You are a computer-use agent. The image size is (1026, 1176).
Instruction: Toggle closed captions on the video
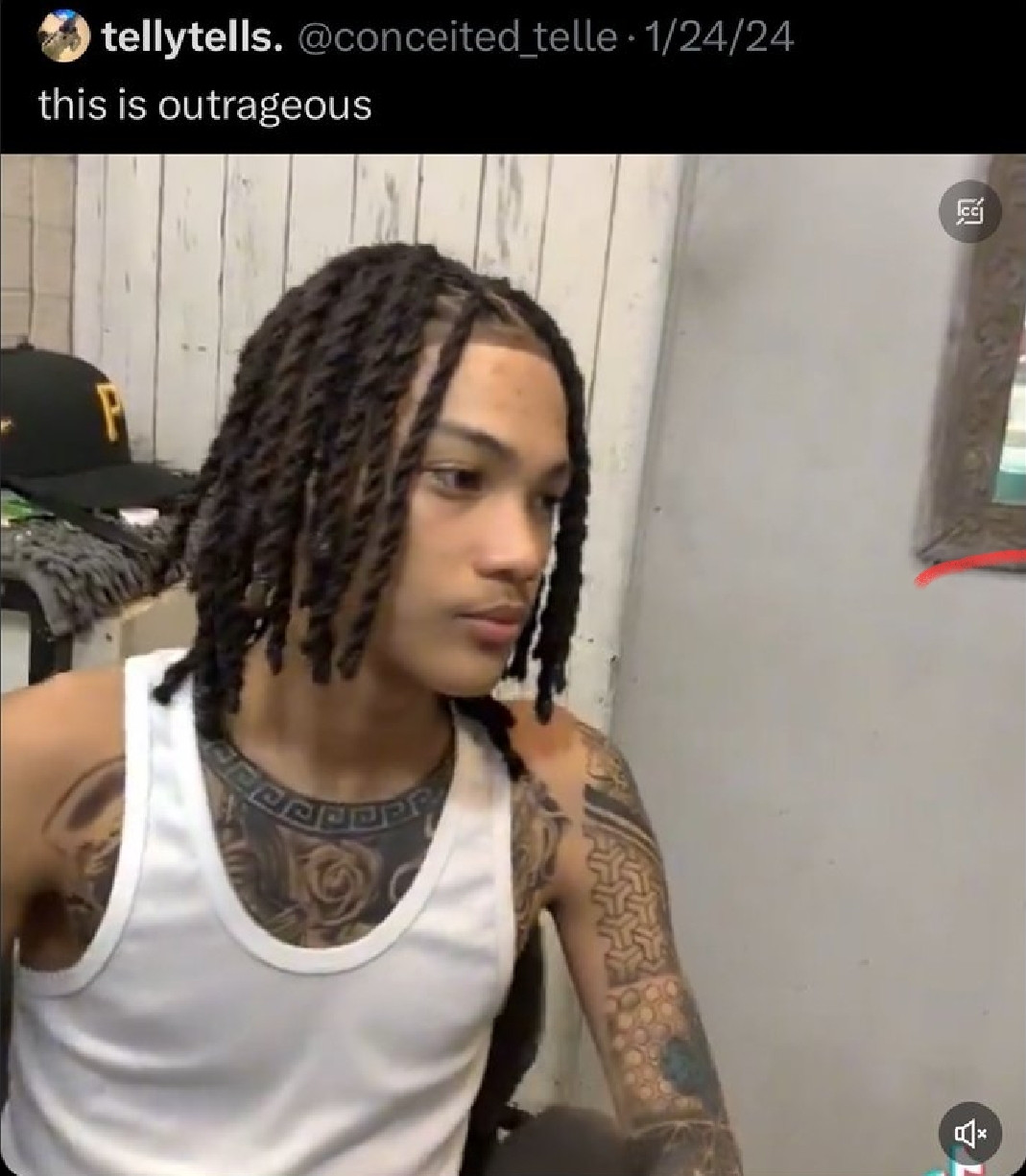point(969,212)
